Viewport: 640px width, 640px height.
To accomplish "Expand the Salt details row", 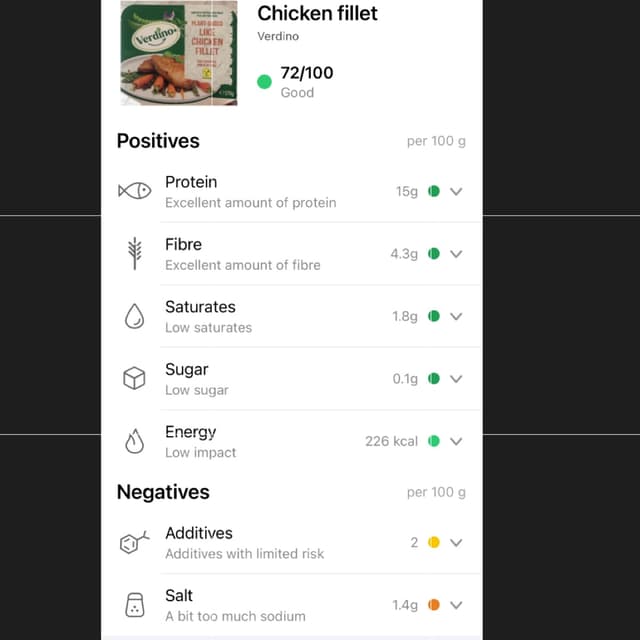I will 456,605.
